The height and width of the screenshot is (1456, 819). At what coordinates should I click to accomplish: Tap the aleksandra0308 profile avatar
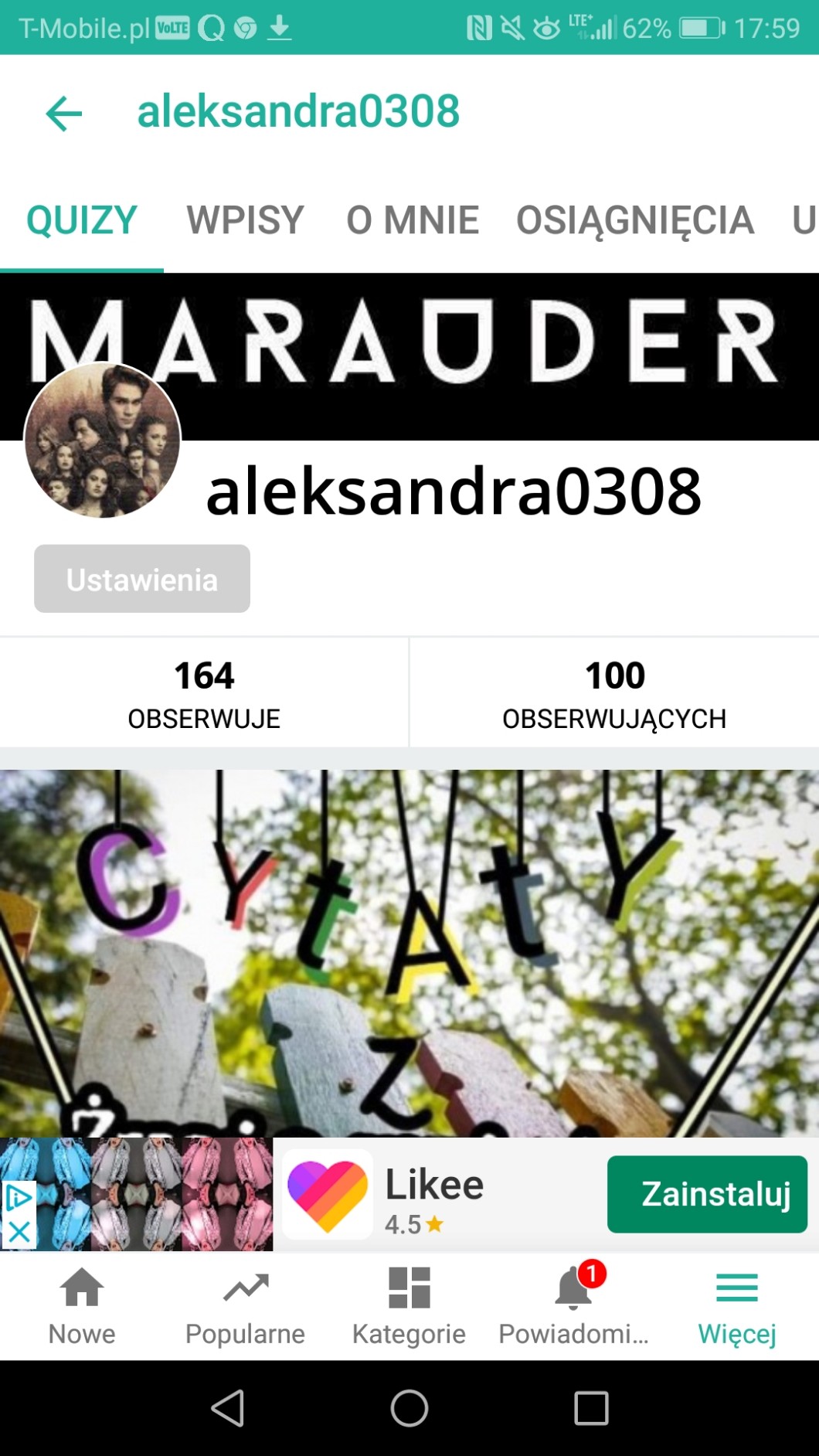tap(103, 441)
